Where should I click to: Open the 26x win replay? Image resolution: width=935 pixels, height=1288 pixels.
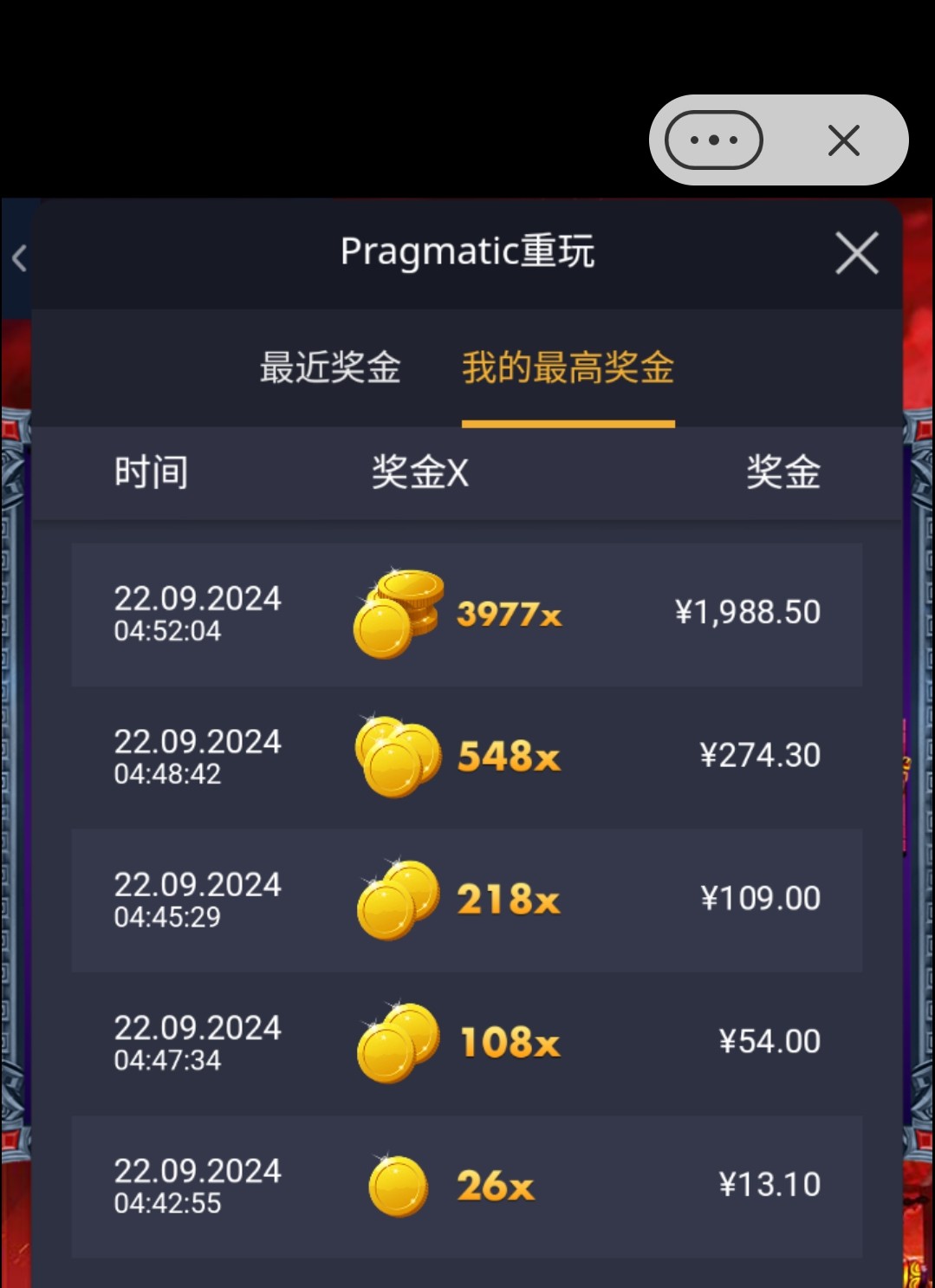coord(466,1186)
